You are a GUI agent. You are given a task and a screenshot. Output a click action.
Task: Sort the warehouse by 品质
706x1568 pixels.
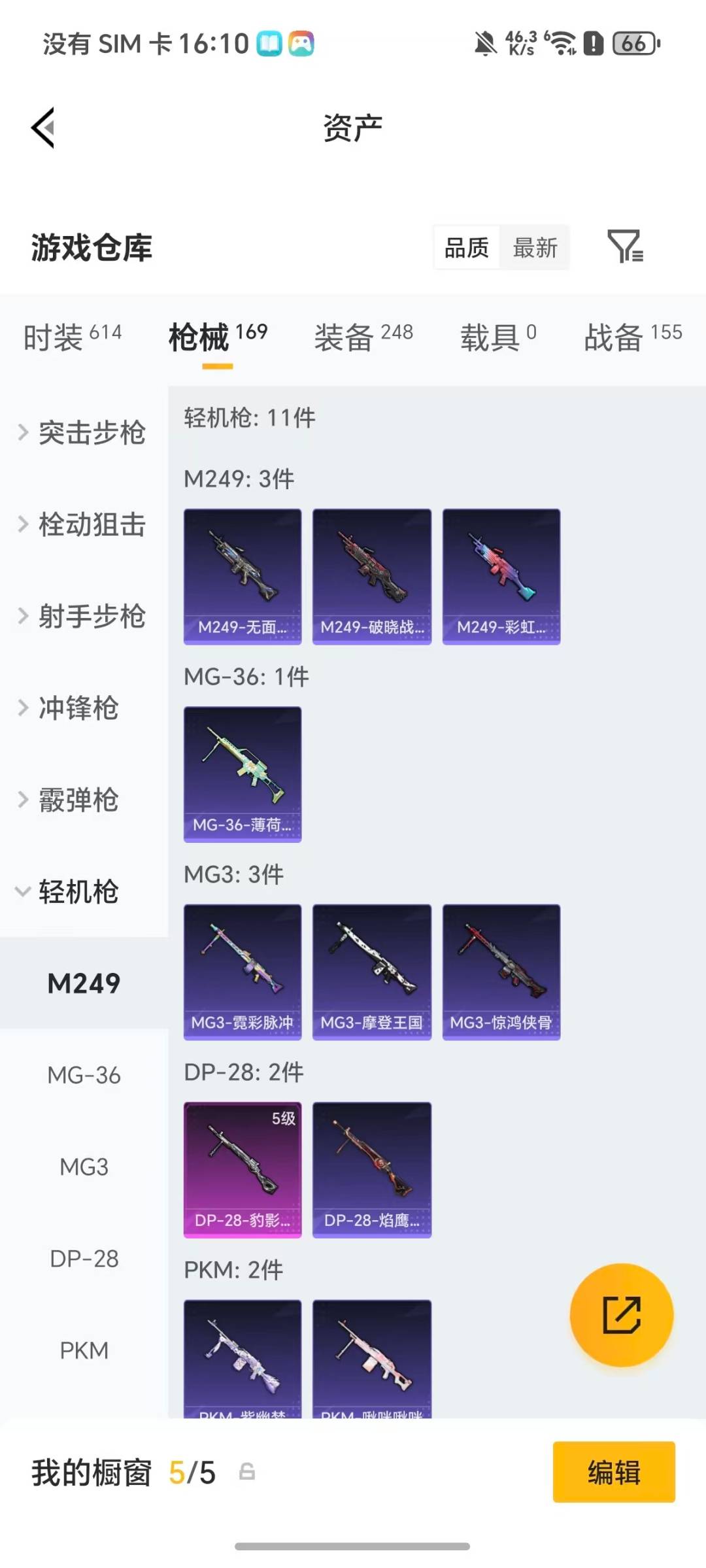pyautogui.click(x=467, y=248)
